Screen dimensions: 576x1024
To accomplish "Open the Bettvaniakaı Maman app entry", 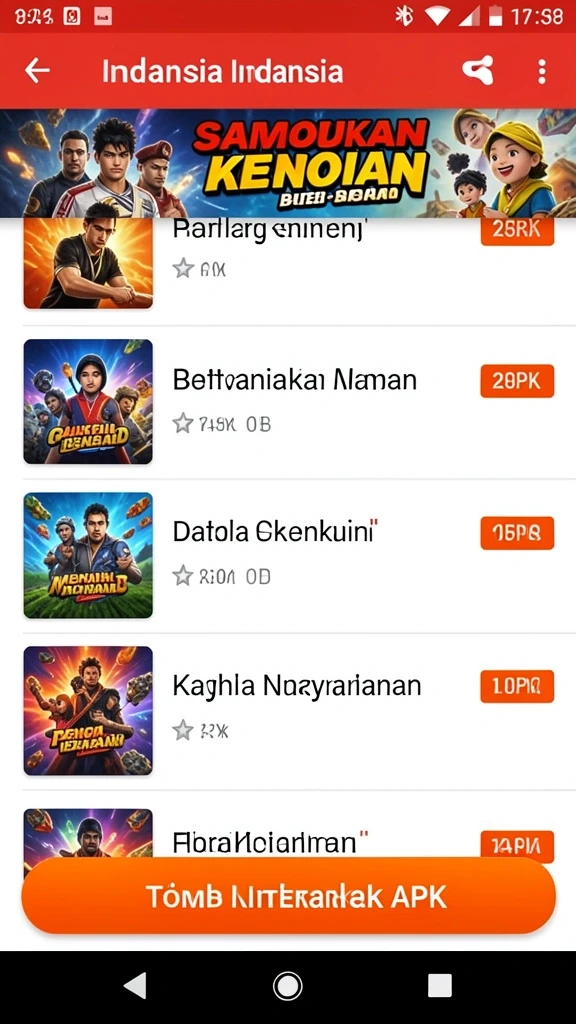I will (288, 402).
